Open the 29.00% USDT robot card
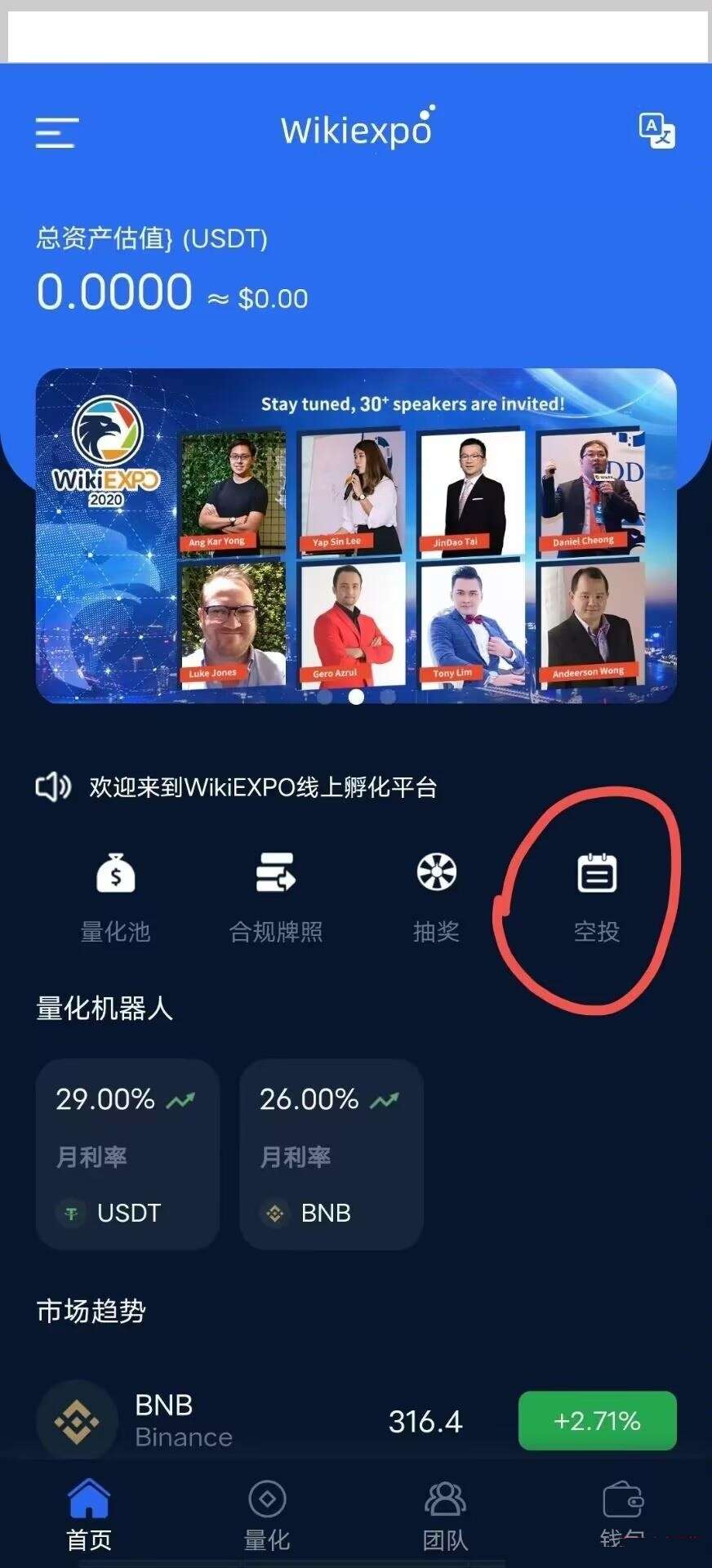The image size is (712, 1568). (x=127, y=1154)
